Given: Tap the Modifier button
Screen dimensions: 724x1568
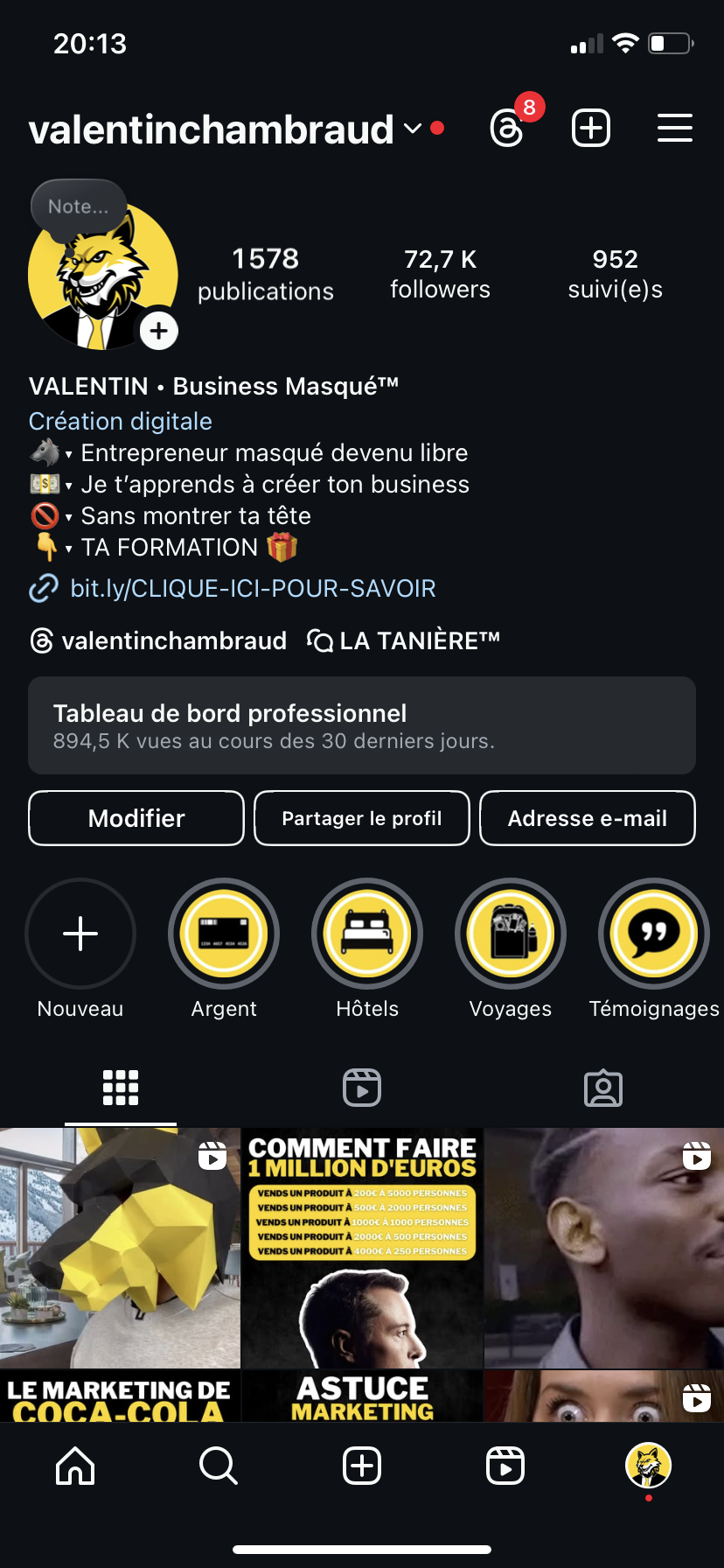Looking at the screenshot, I should [136, 818].
